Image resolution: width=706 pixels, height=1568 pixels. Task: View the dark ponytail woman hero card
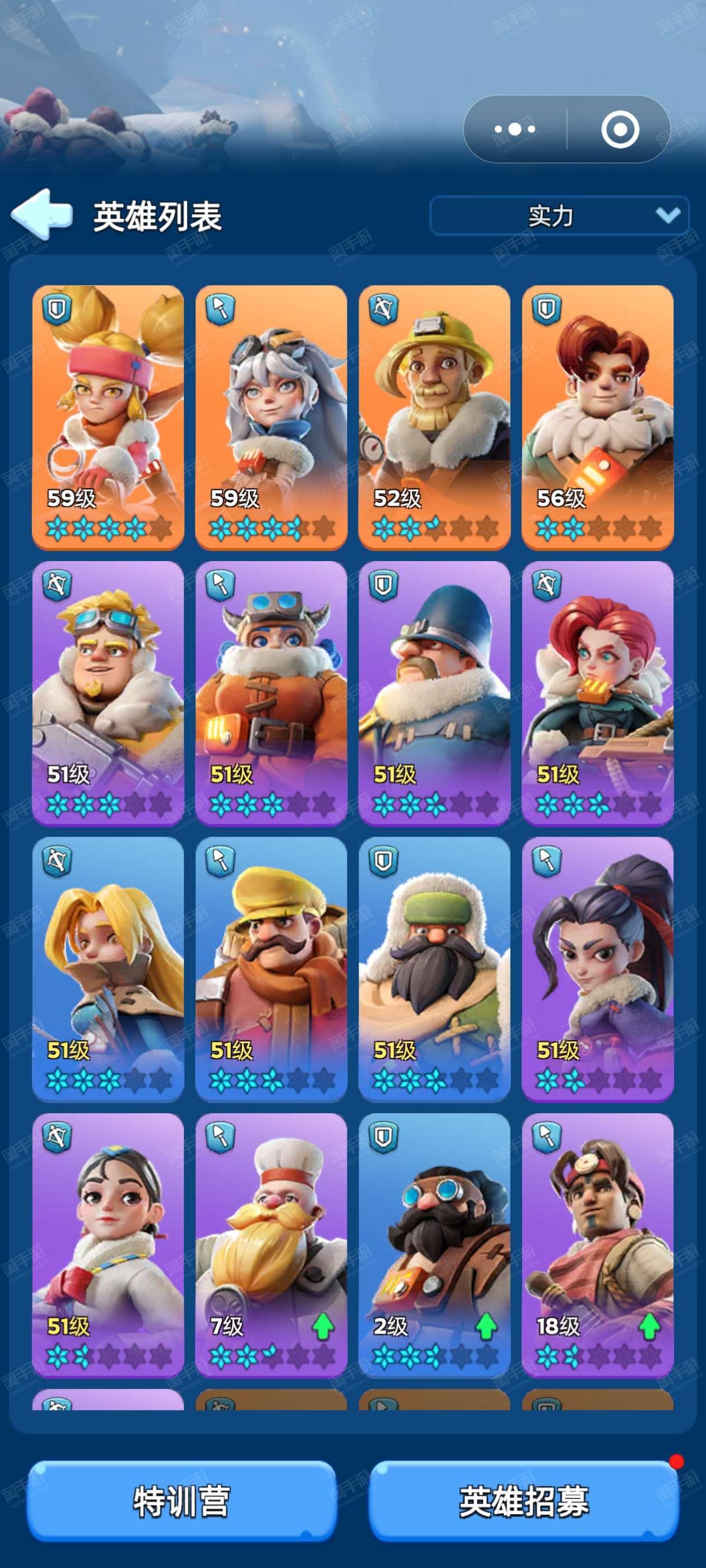click(597, 969)
